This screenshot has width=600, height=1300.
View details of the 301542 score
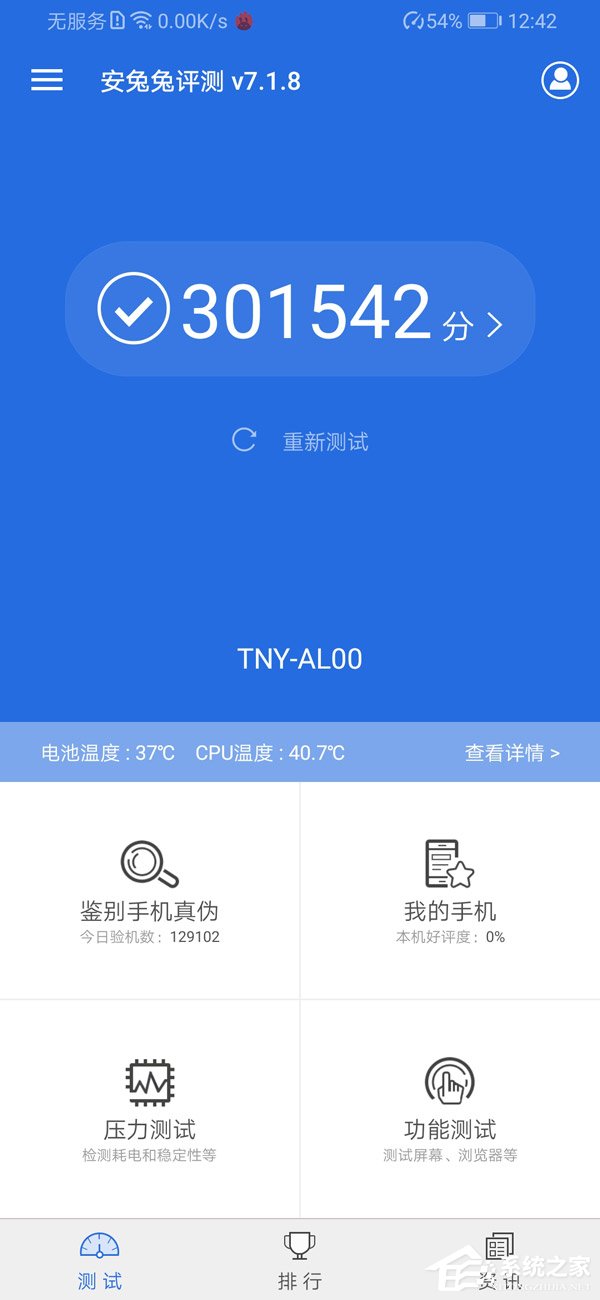pyautogui.click(x=300, y=310)
